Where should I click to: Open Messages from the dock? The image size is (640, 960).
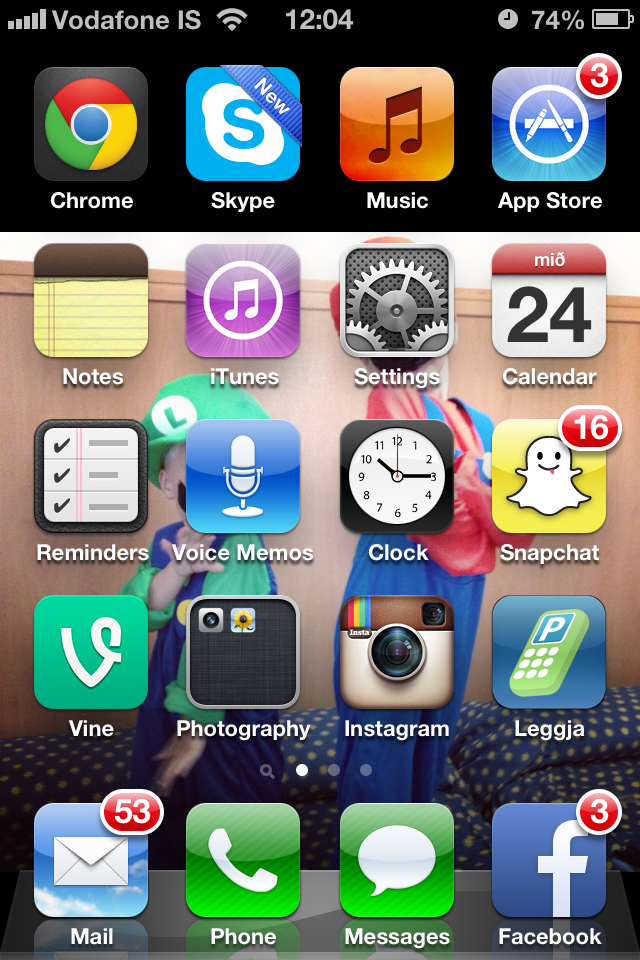point(397,861)
